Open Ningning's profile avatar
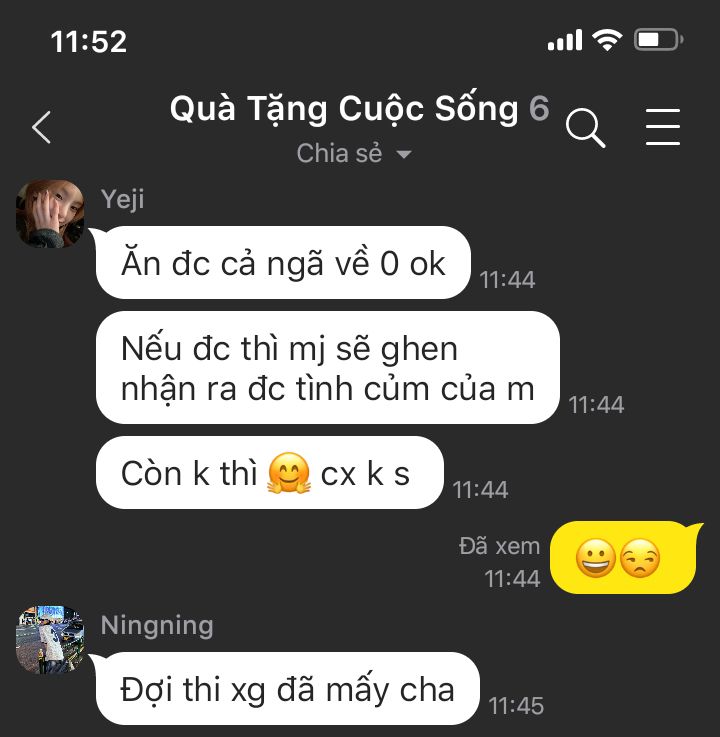Viewport: 720px width, 737px height. 50,639
